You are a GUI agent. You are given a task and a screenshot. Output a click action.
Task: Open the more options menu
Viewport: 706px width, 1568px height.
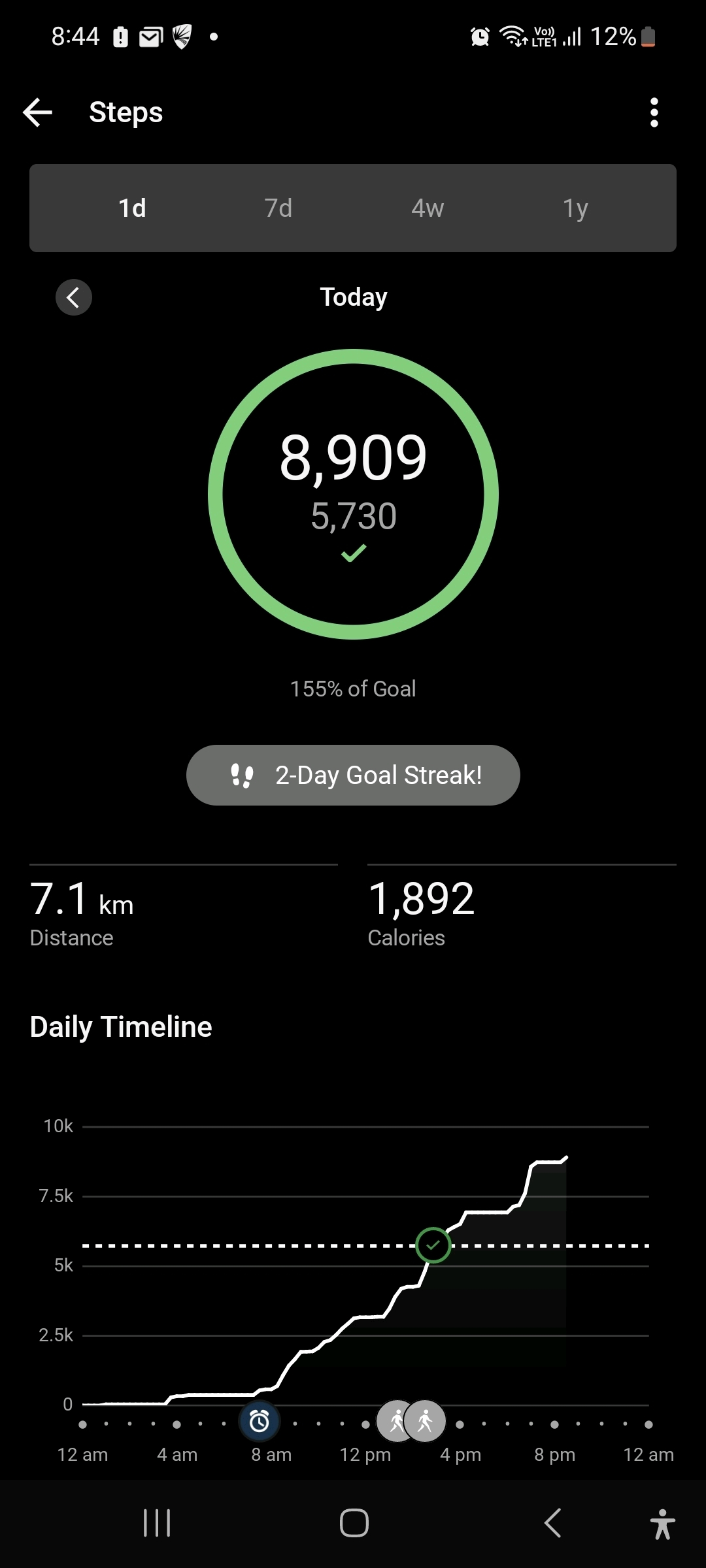[654, 112]
